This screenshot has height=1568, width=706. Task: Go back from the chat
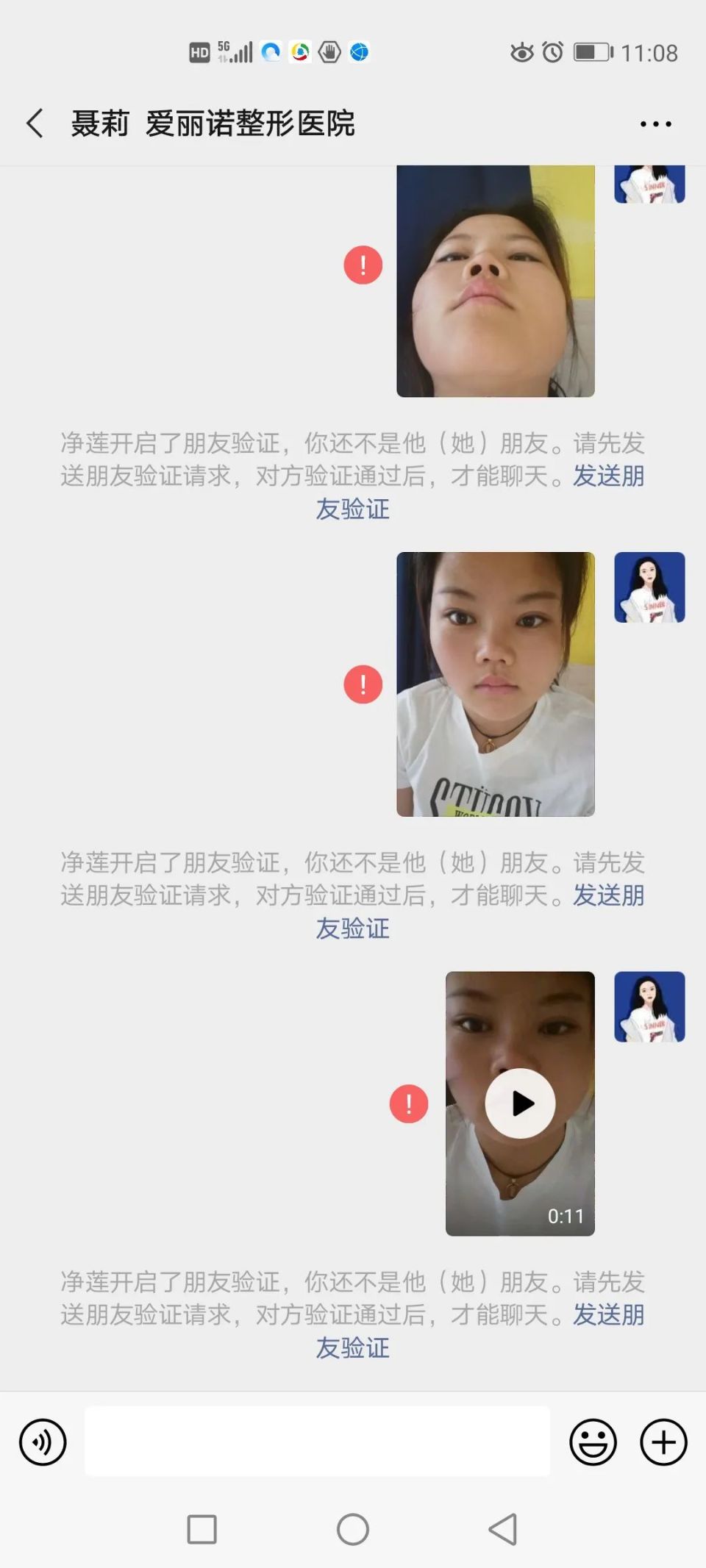tap(35, 123)
